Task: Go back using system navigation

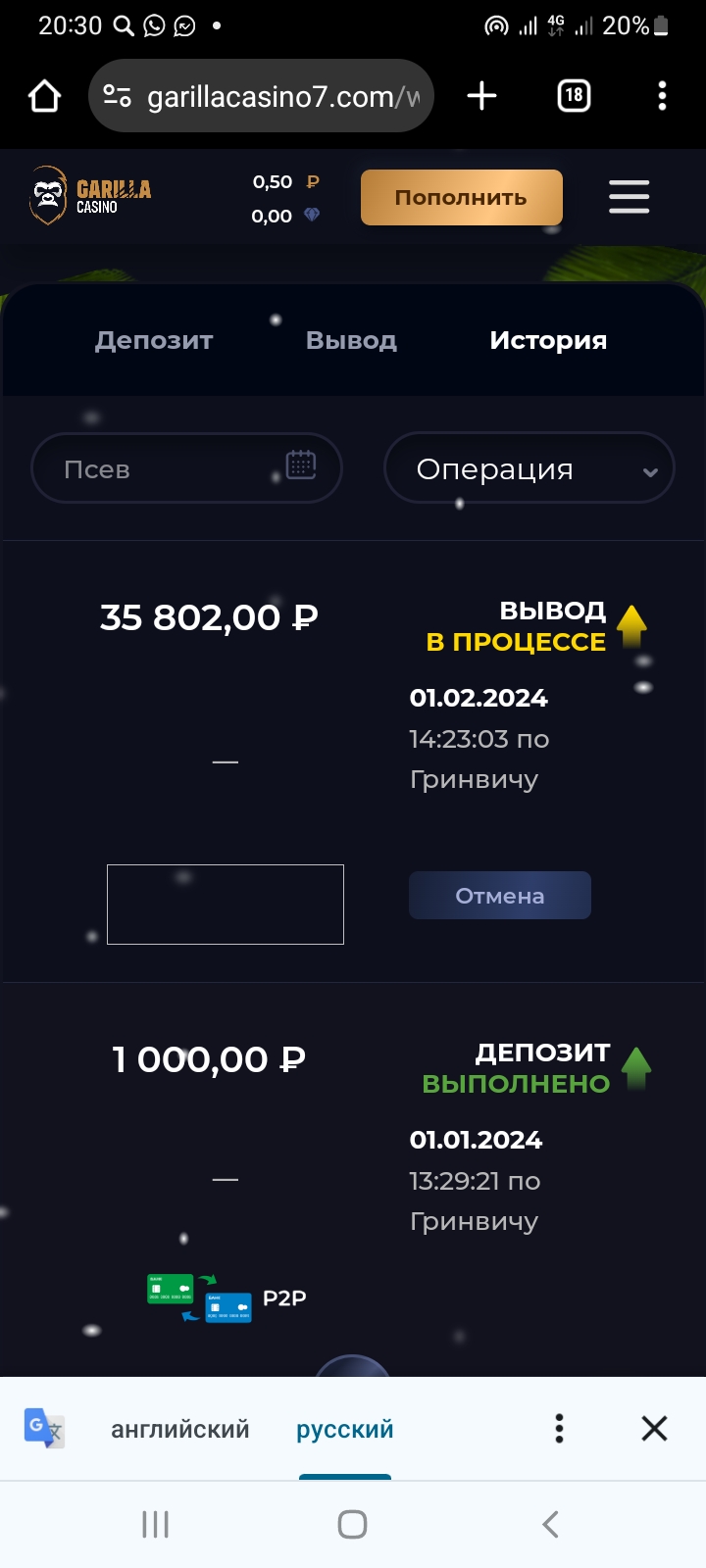Action: 550,1524
